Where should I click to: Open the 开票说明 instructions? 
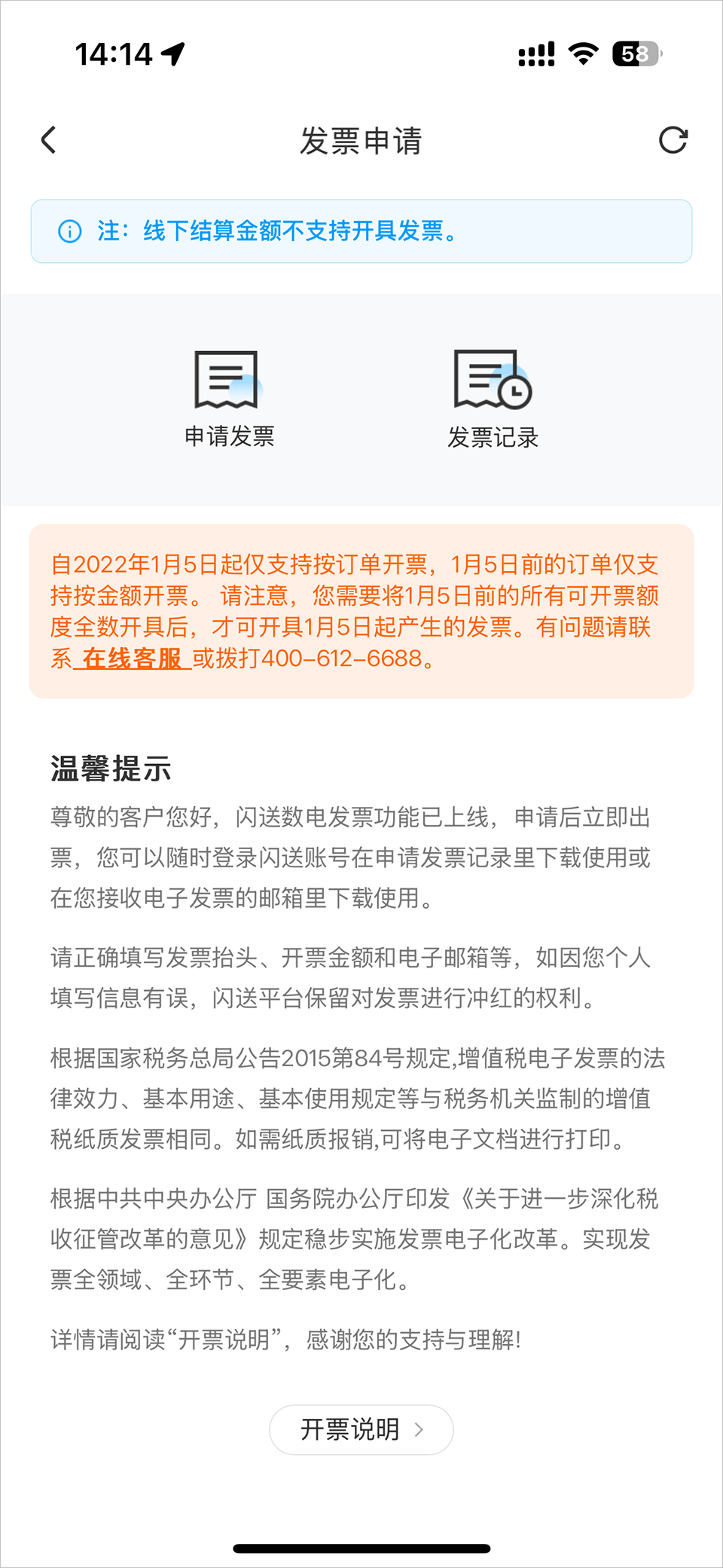pyautogui.click(x=361, y=1429)
